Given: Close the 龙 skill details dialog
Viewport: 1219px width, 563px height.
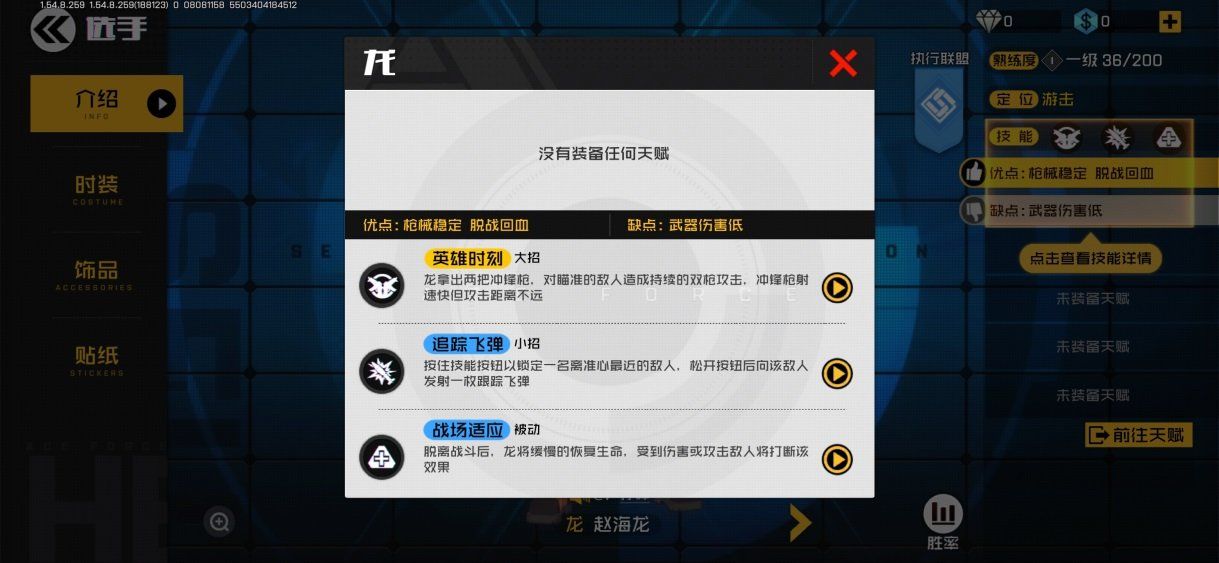Looking at the screenshot, I should point(843,64).
